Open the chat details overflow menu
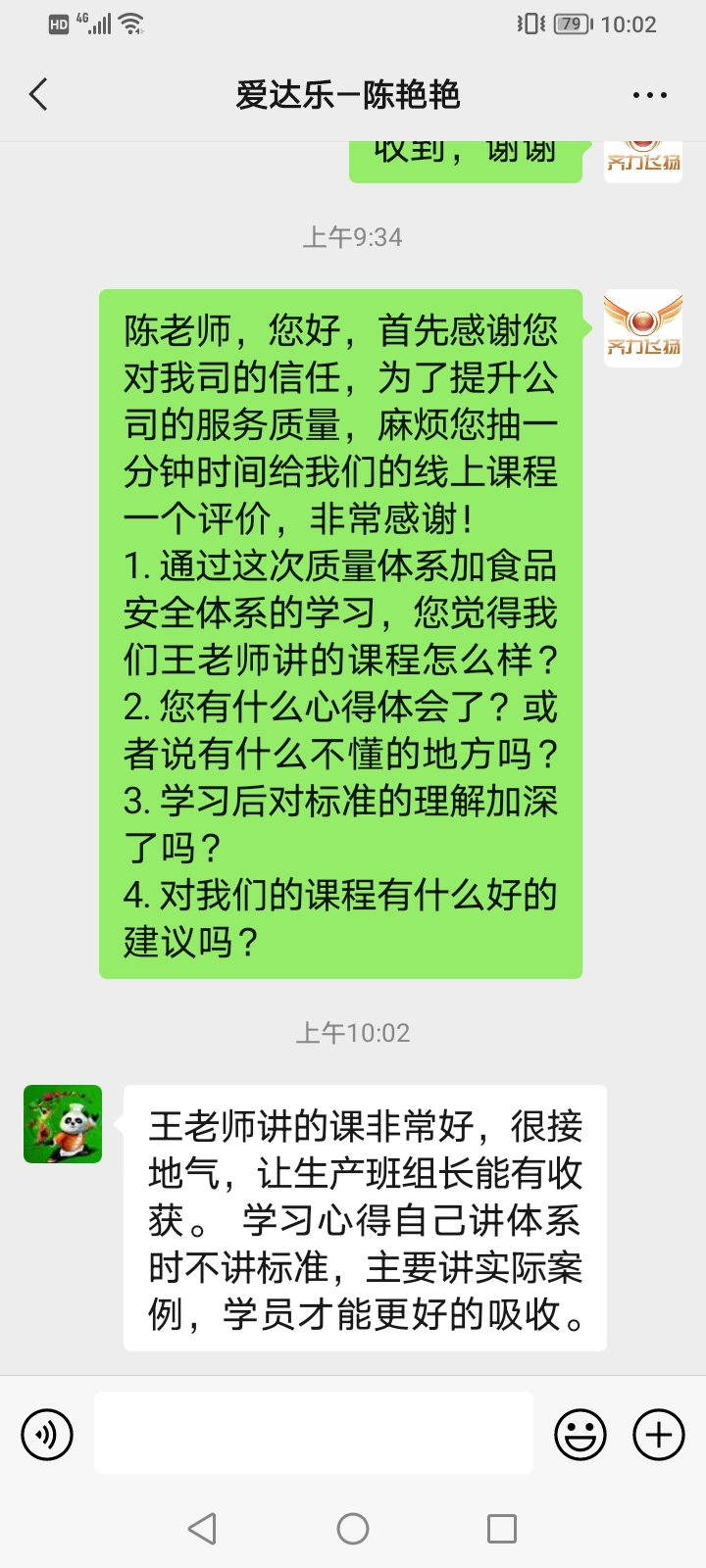The height and width of the screenshot is (1568, 706). [649, 95]
